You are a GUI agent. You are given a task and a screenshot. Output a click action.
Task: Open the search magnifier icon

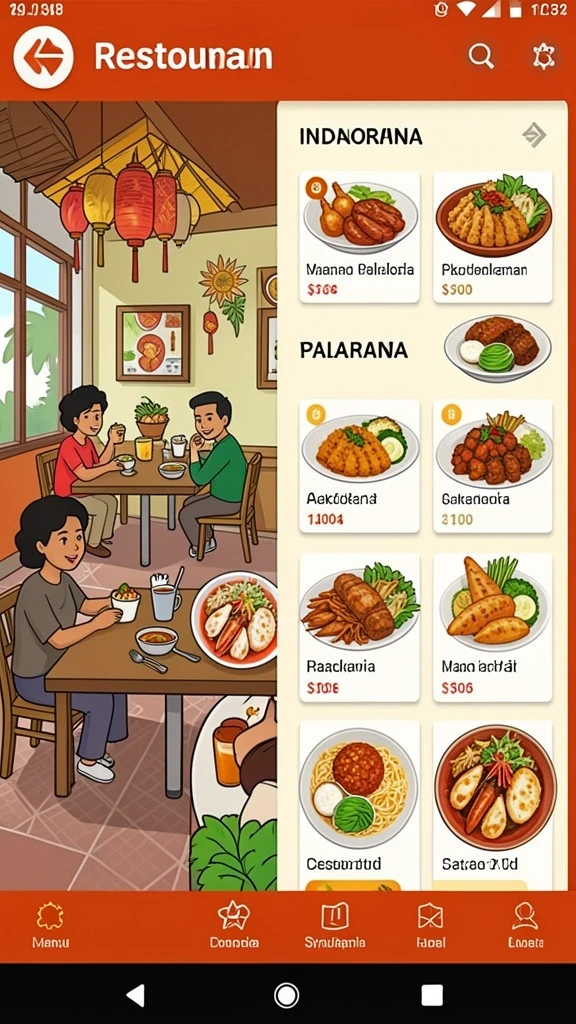(x=481, y=57)
